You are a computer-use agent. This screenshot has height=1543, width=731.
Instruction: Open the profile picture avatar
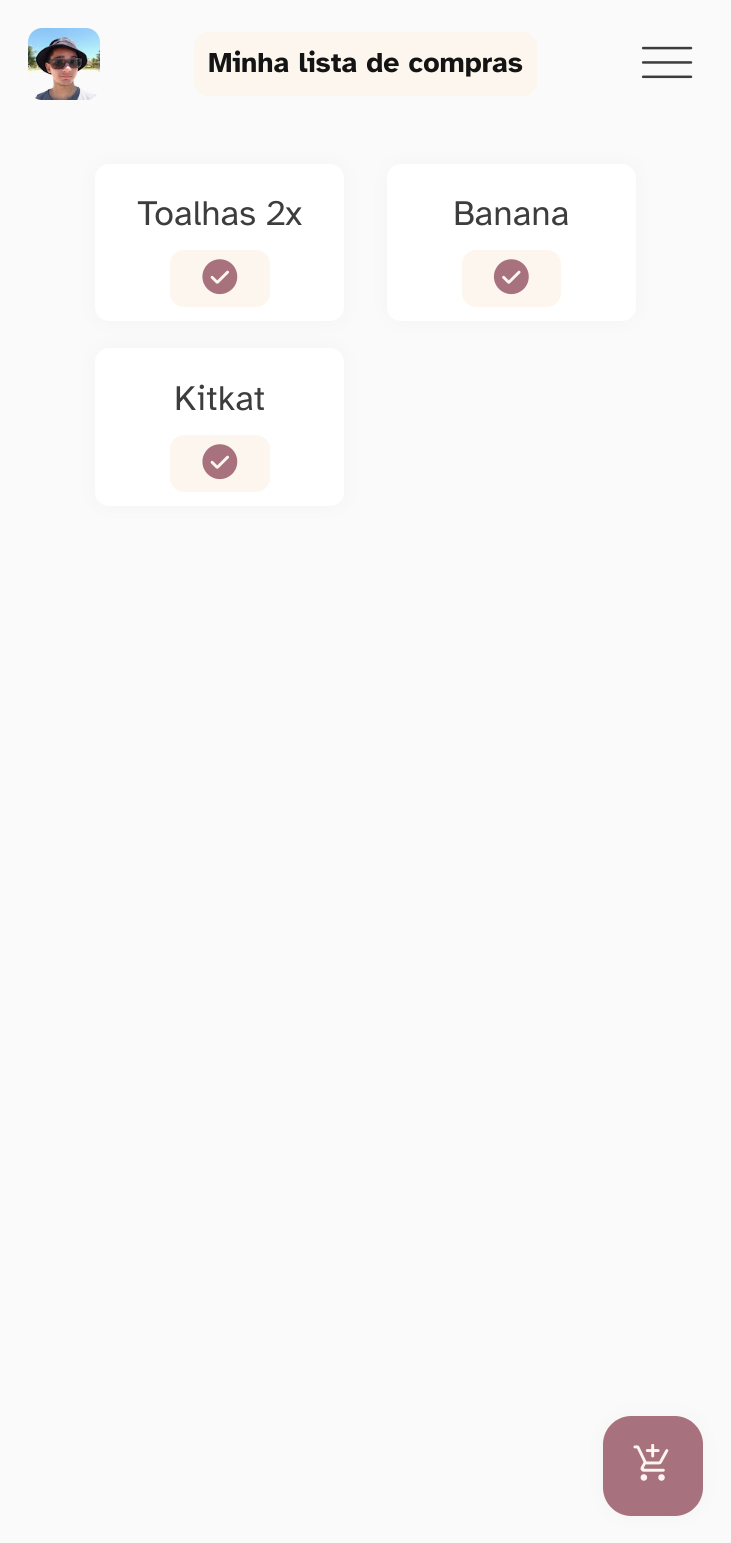coord(64,63)
